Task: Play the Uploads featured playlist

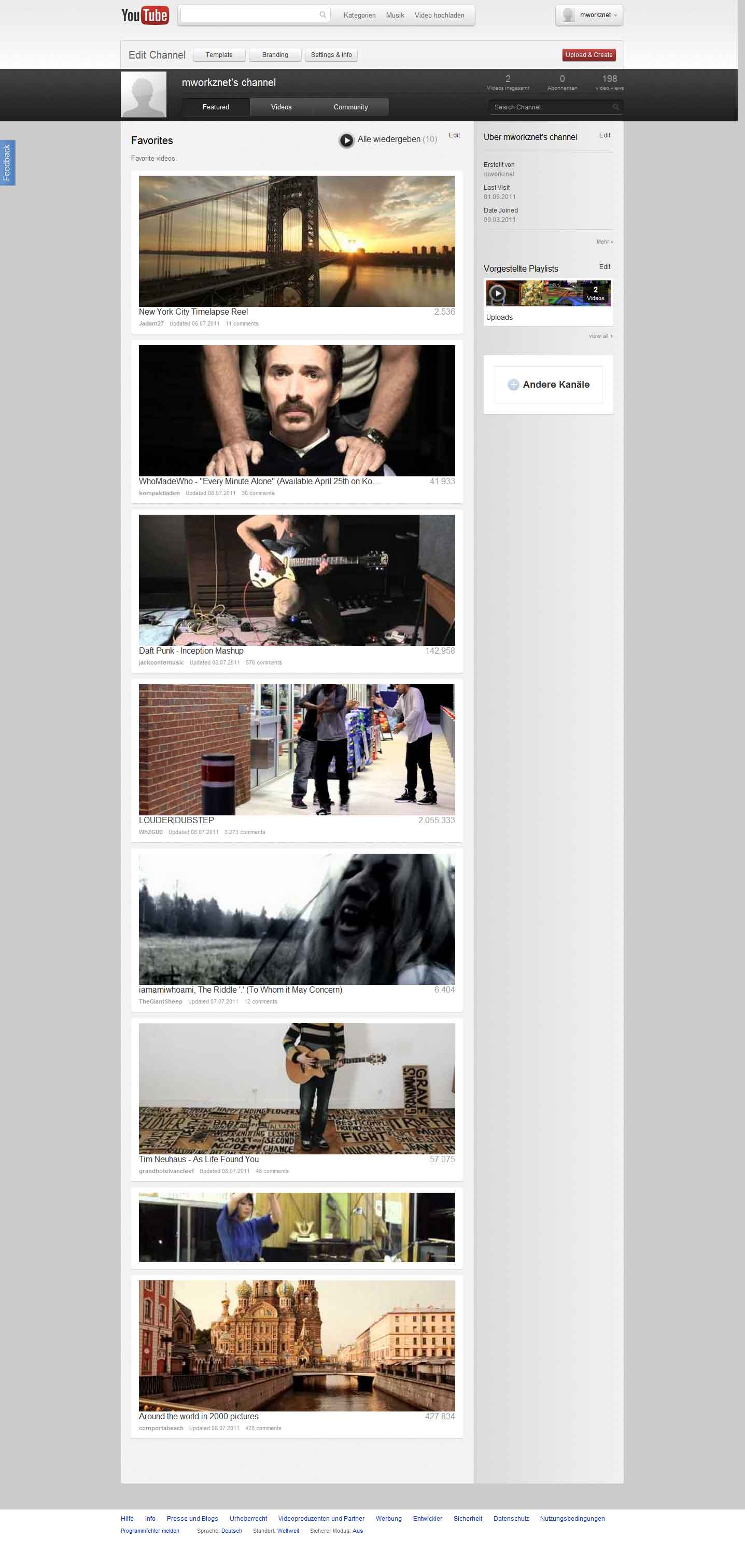Action: pyautogui.click(x=497, y=293)
